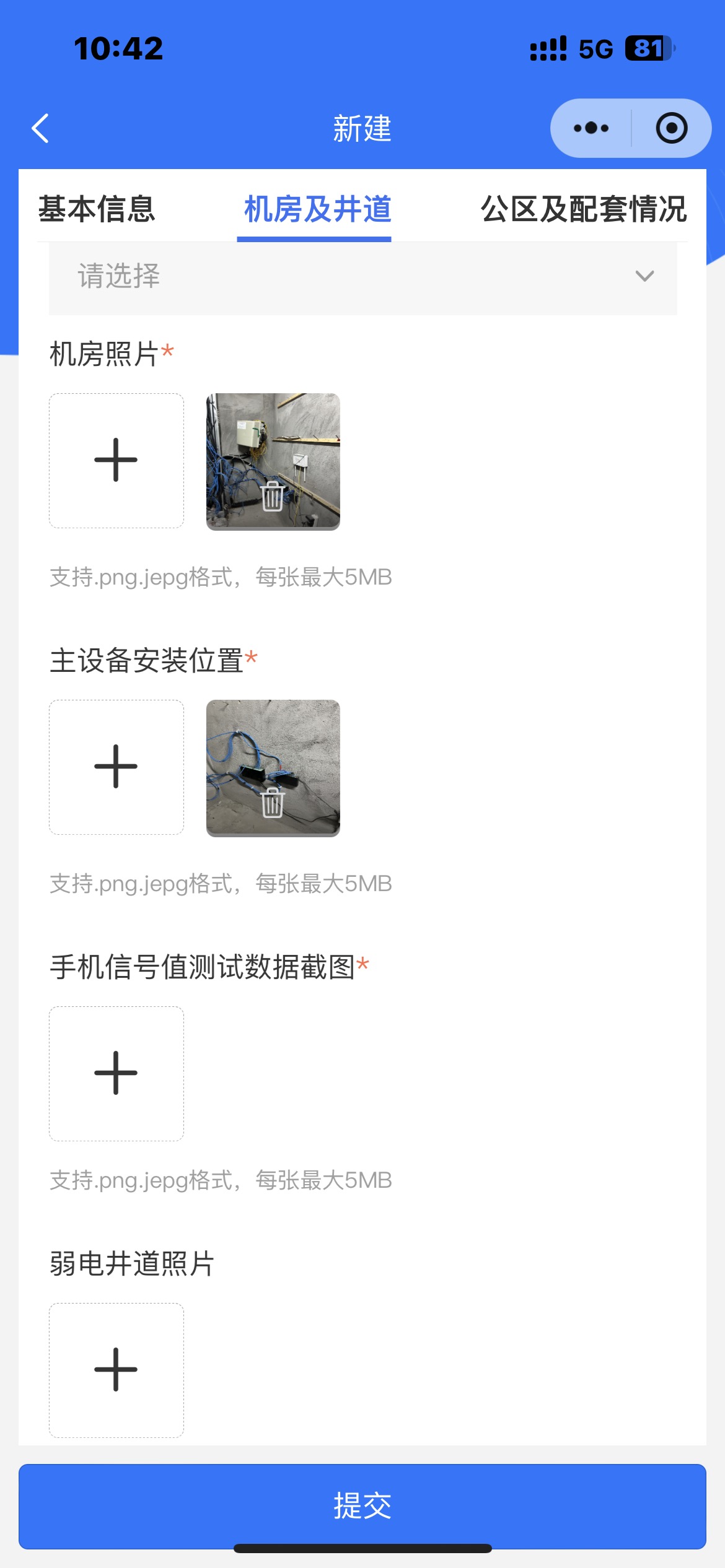
Task: Add a 手机信号值测试数据截图 image
Action: coord(116,1073)
